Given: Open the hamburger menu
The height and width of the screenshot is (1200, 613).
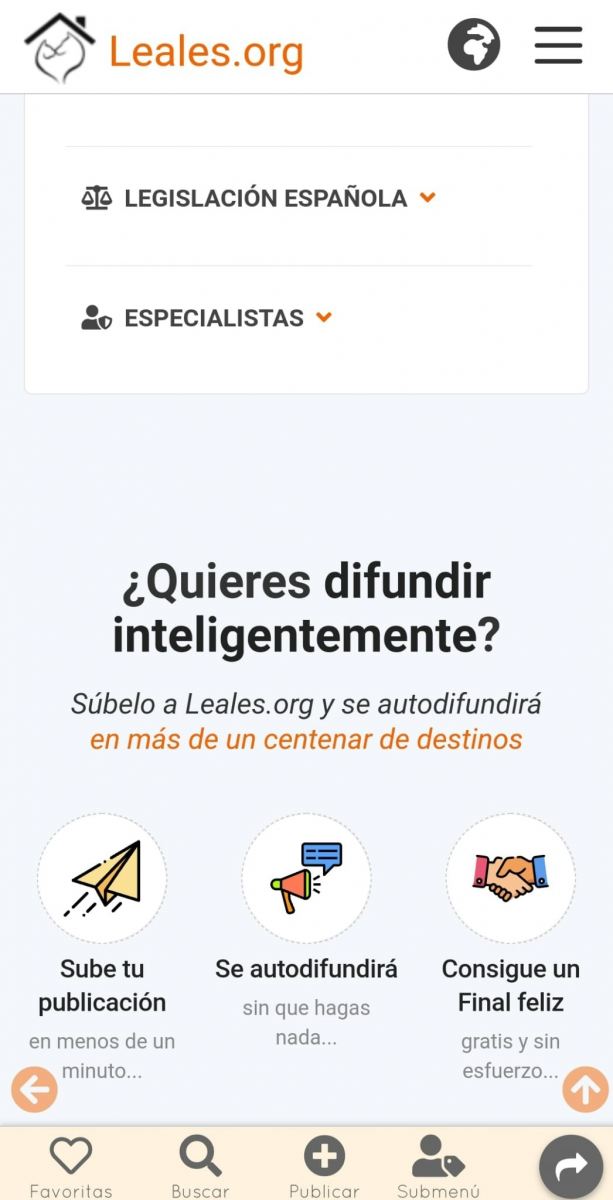Looking at the screenshot, I should (558, 46).
